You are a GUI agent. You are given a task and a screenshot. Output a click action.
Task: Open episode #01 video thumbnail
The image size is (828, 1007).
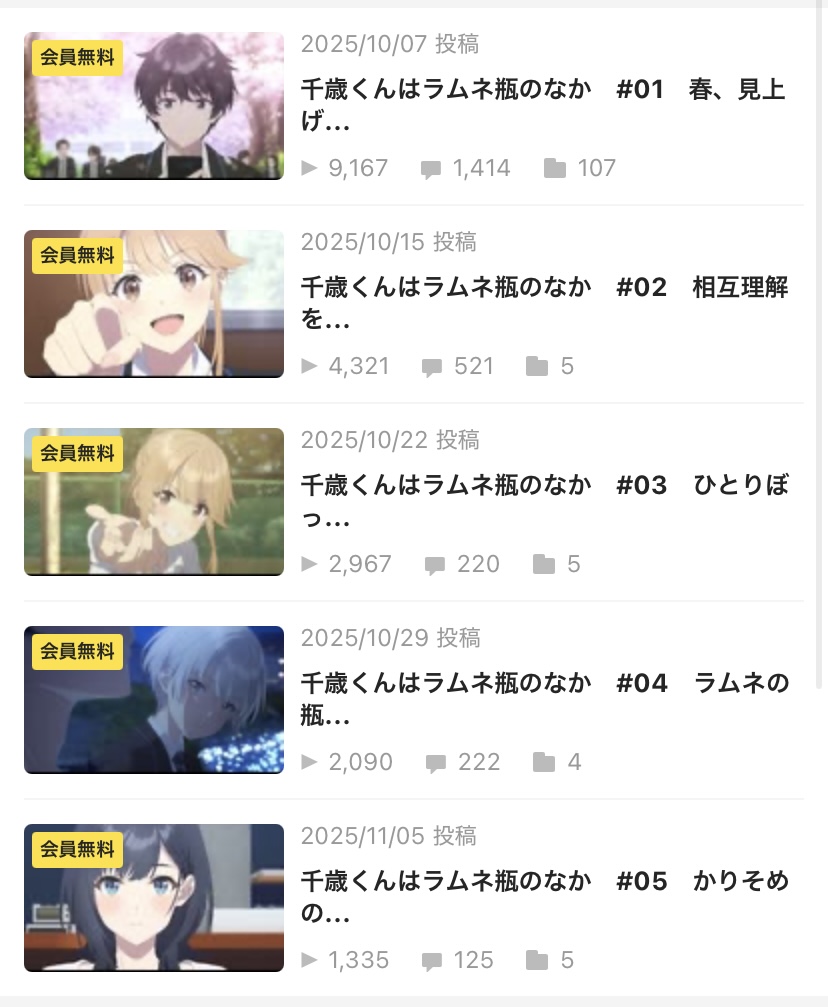click(154, 106)
